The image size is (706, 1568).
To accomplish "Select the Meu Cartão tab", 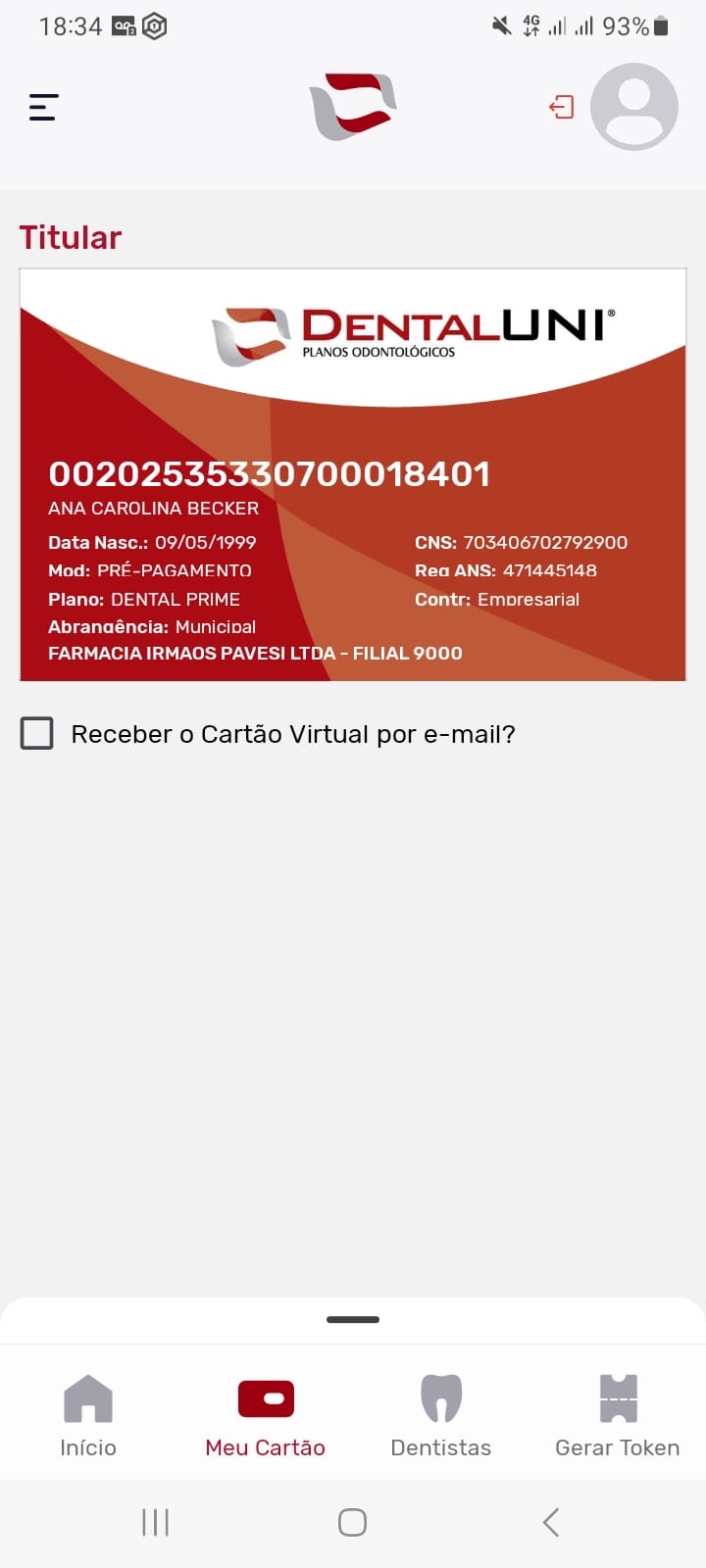I will coord(265,1416).
